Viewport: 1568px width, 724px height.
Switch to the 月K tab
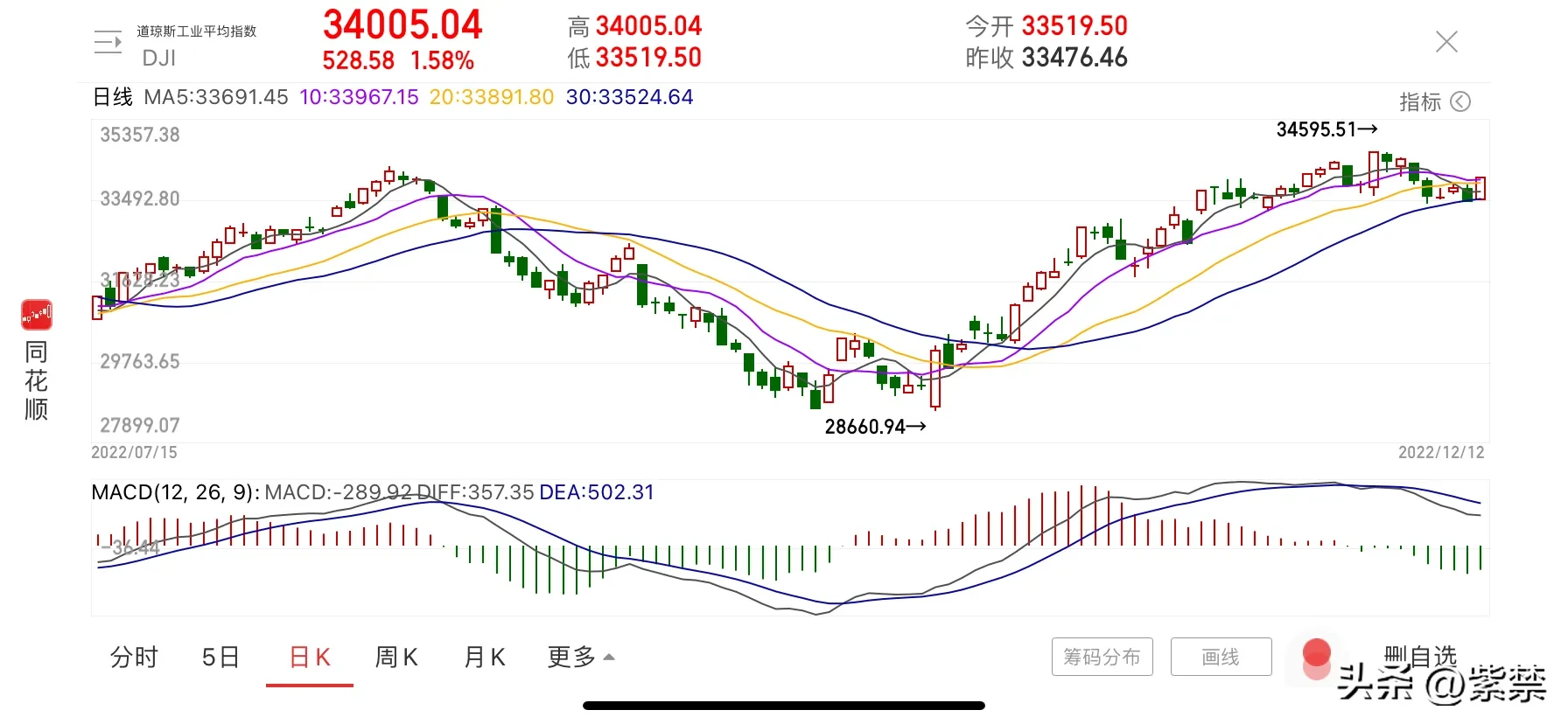(485, 657)
